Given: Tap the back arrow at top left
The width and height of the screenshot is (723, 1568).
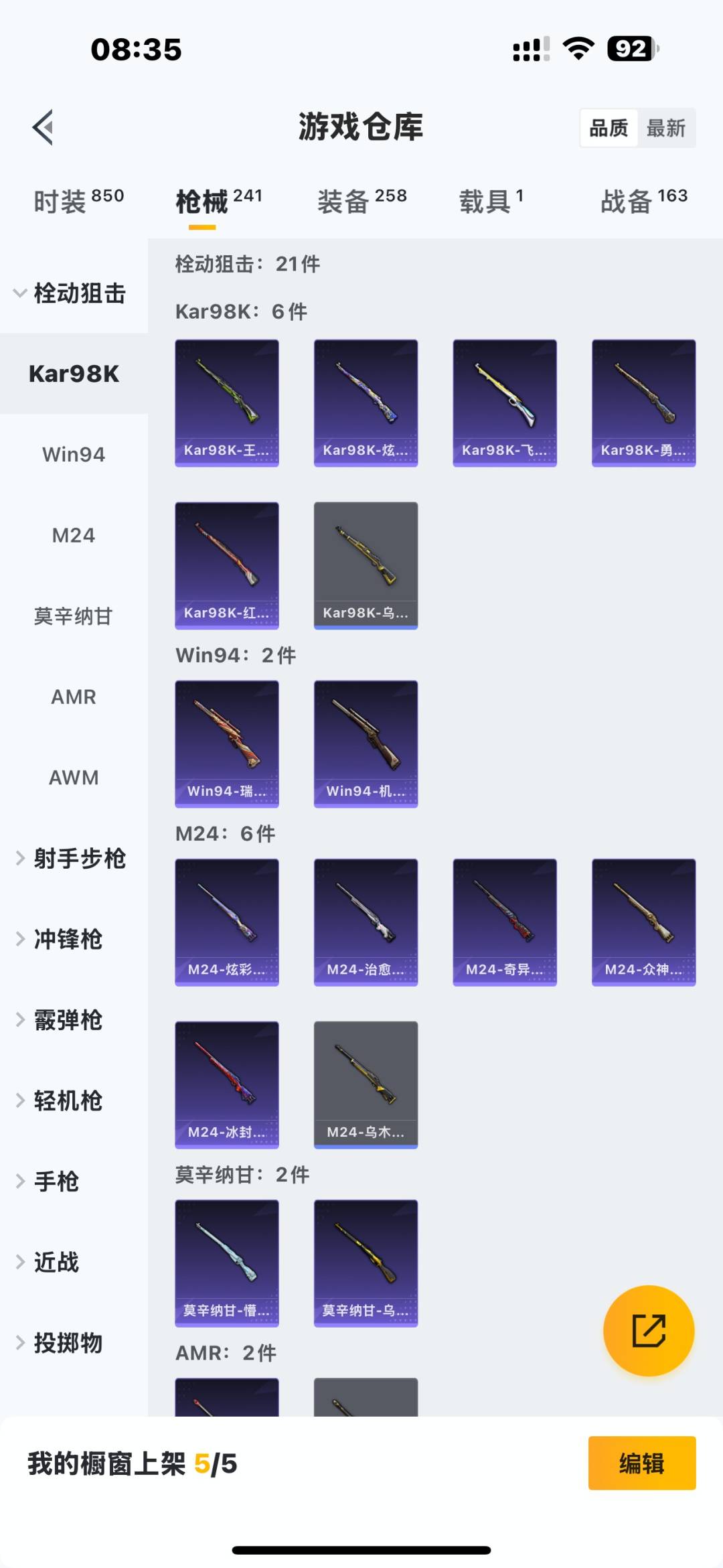Looking at the screenshot, I should 44,127.
